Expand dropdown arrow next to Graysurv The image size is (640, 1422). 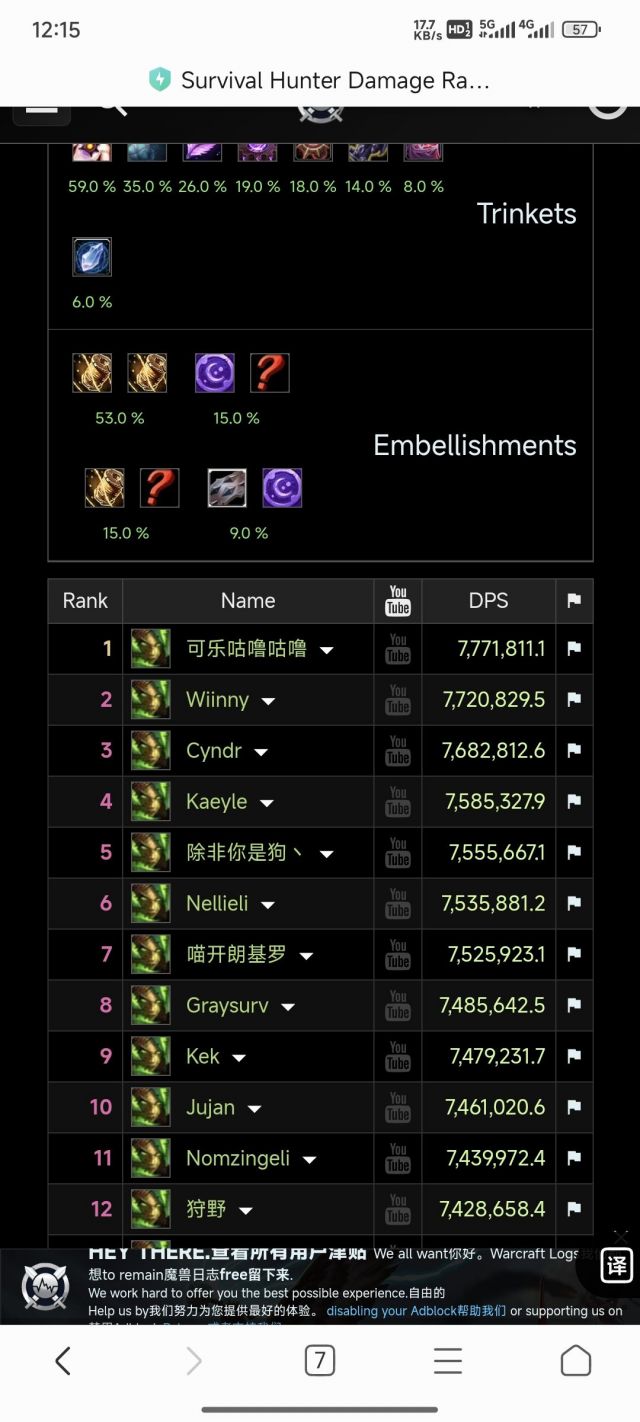point(288,1007)
